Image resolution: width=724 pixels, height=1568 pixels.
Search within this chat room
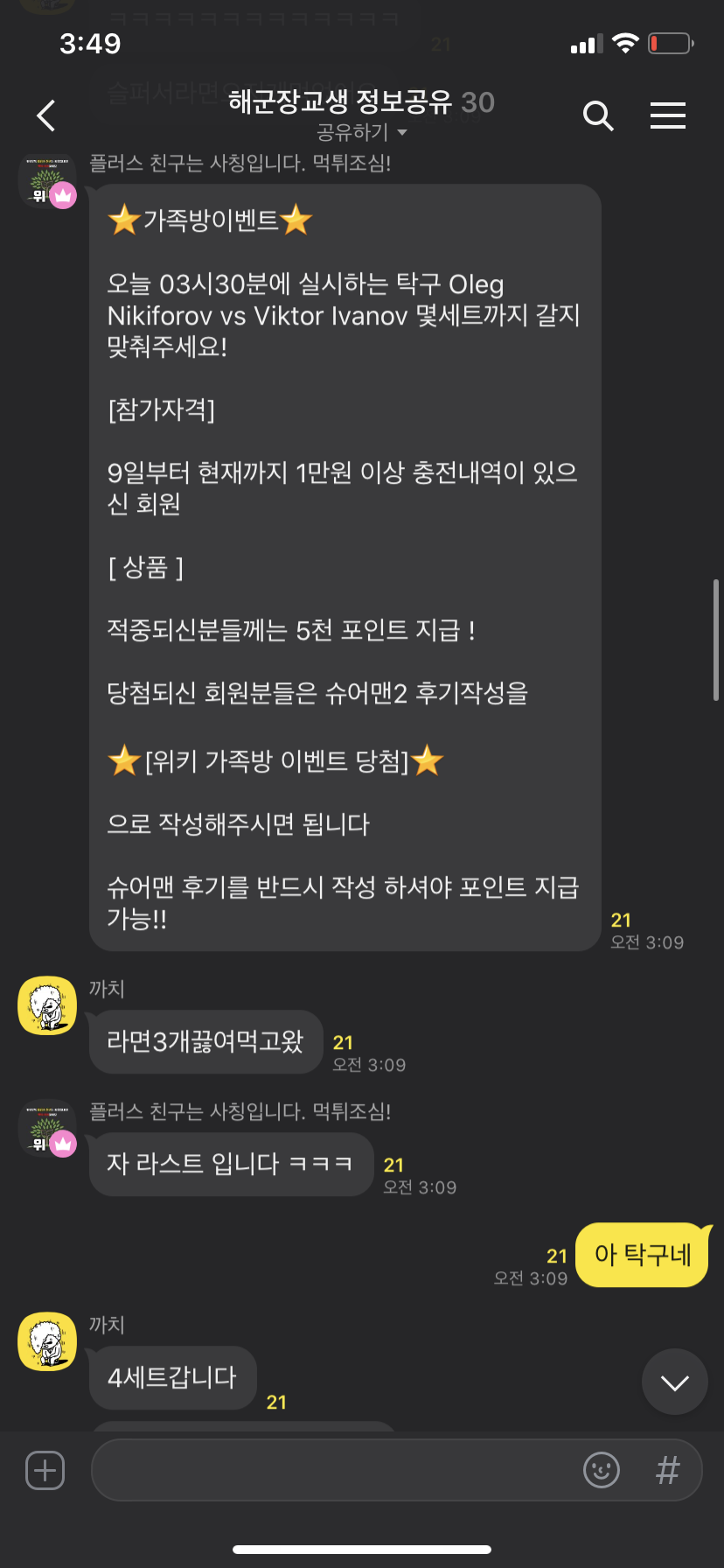(598, 115)
